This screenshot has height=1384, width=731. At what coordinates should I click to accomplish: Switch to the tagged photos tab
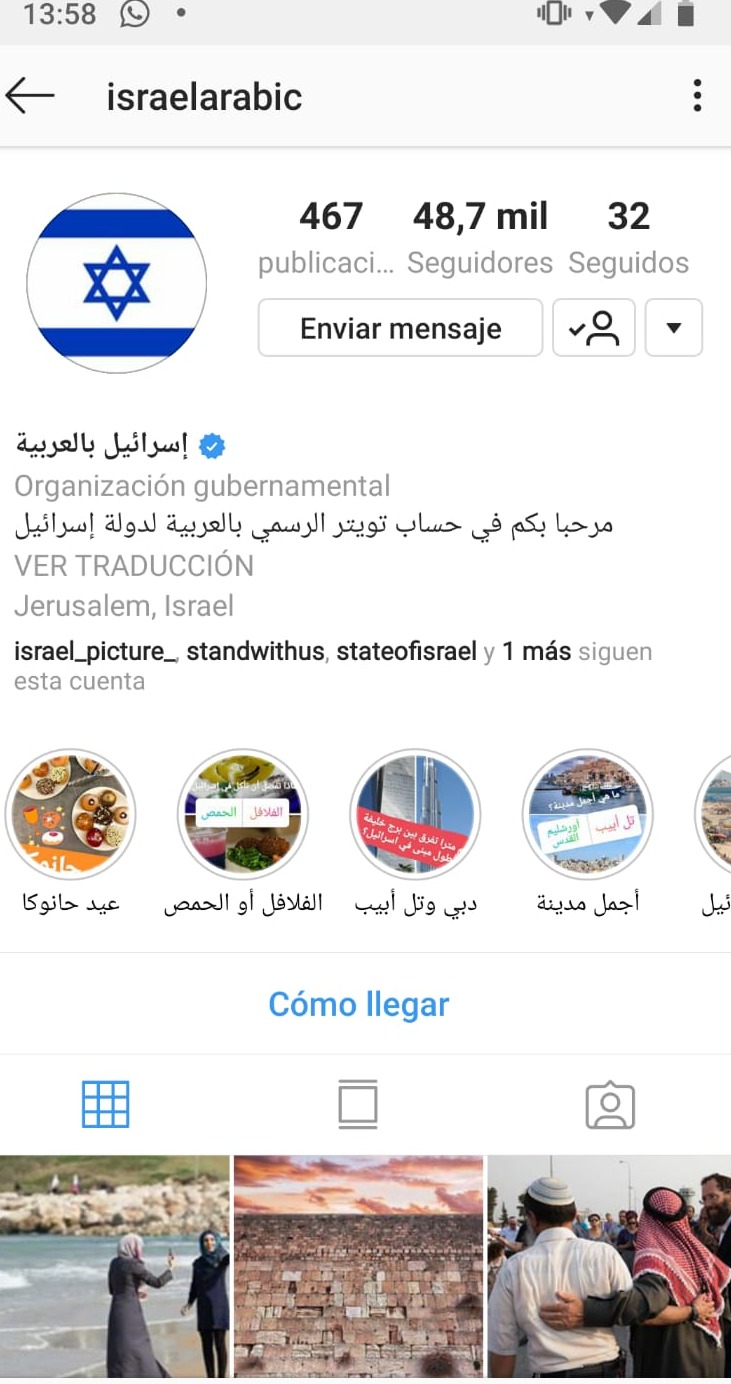610,1105
